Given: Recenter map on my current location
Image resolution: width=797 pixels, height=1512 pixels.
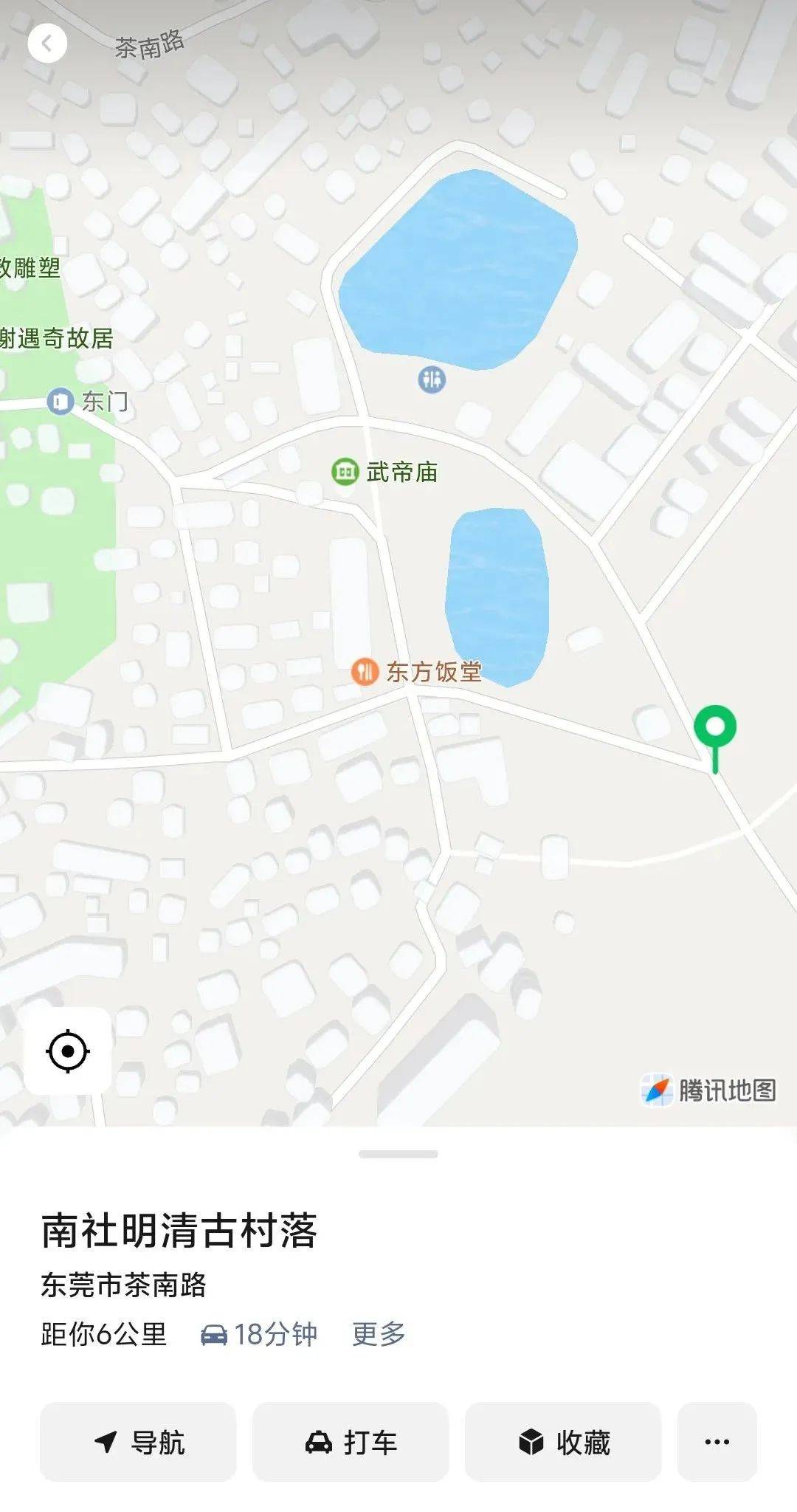Looking at the screenshot, I should [x=68, y=1050].
